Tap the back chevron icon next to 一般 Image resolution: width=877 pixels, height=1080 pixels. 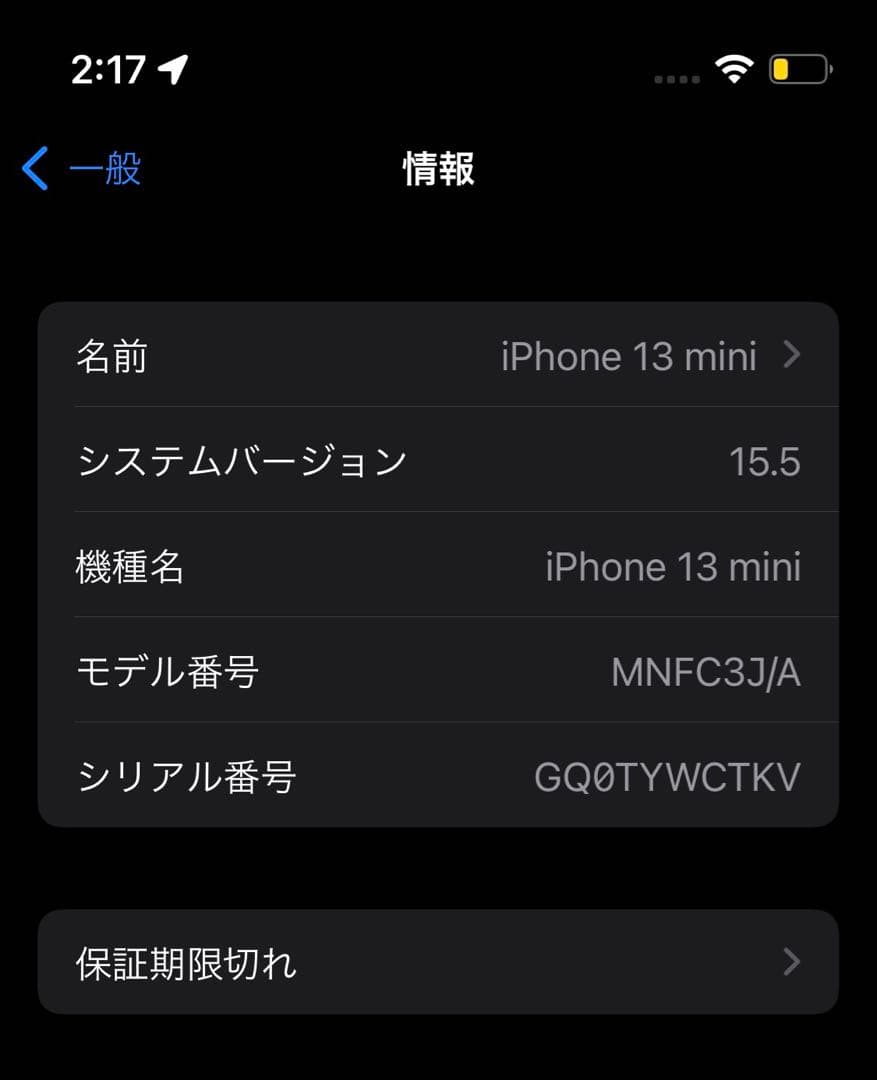click(x=34, y=168)
